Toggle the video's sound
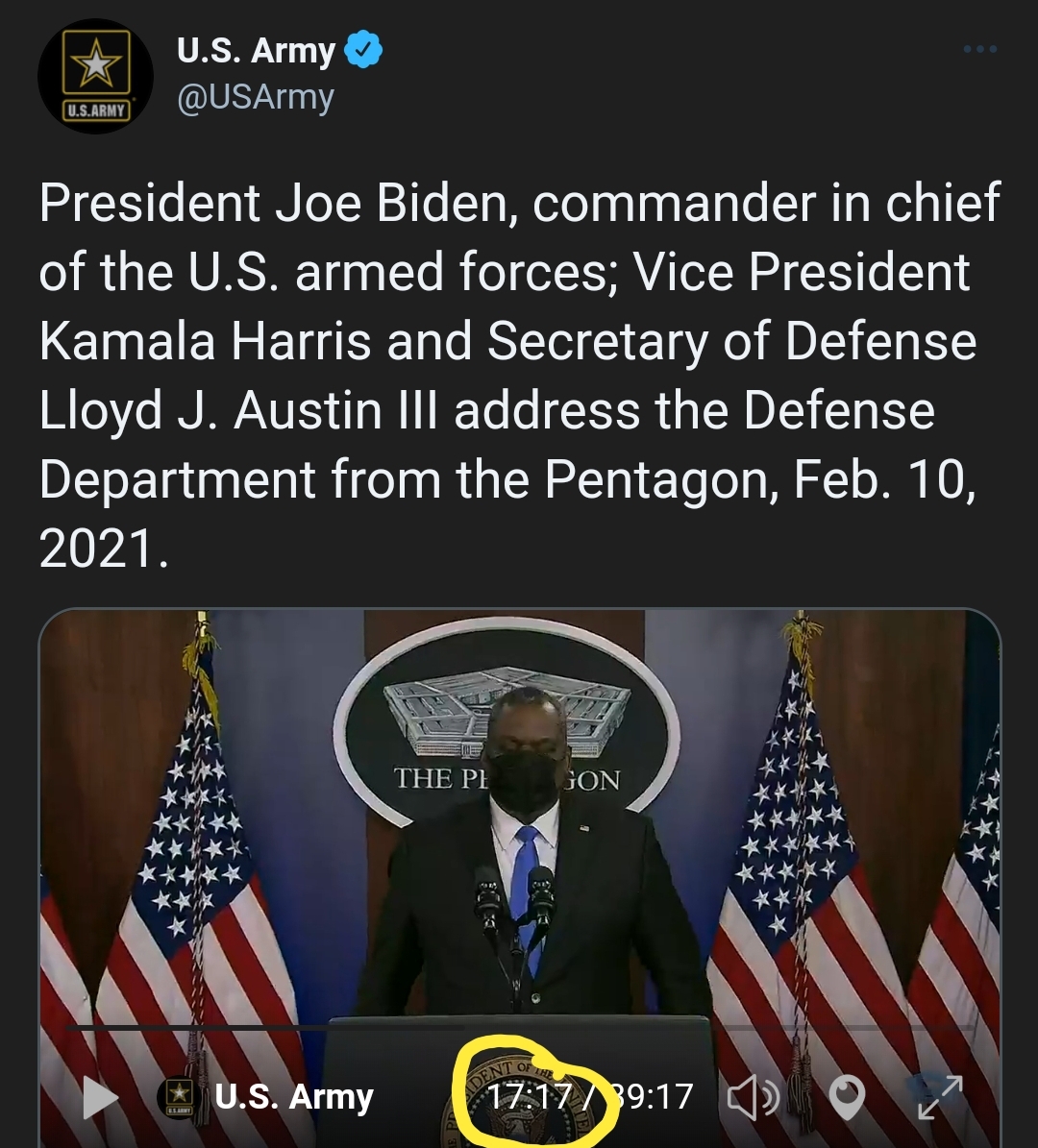 pyautogui.click(x=753, y=1097)
